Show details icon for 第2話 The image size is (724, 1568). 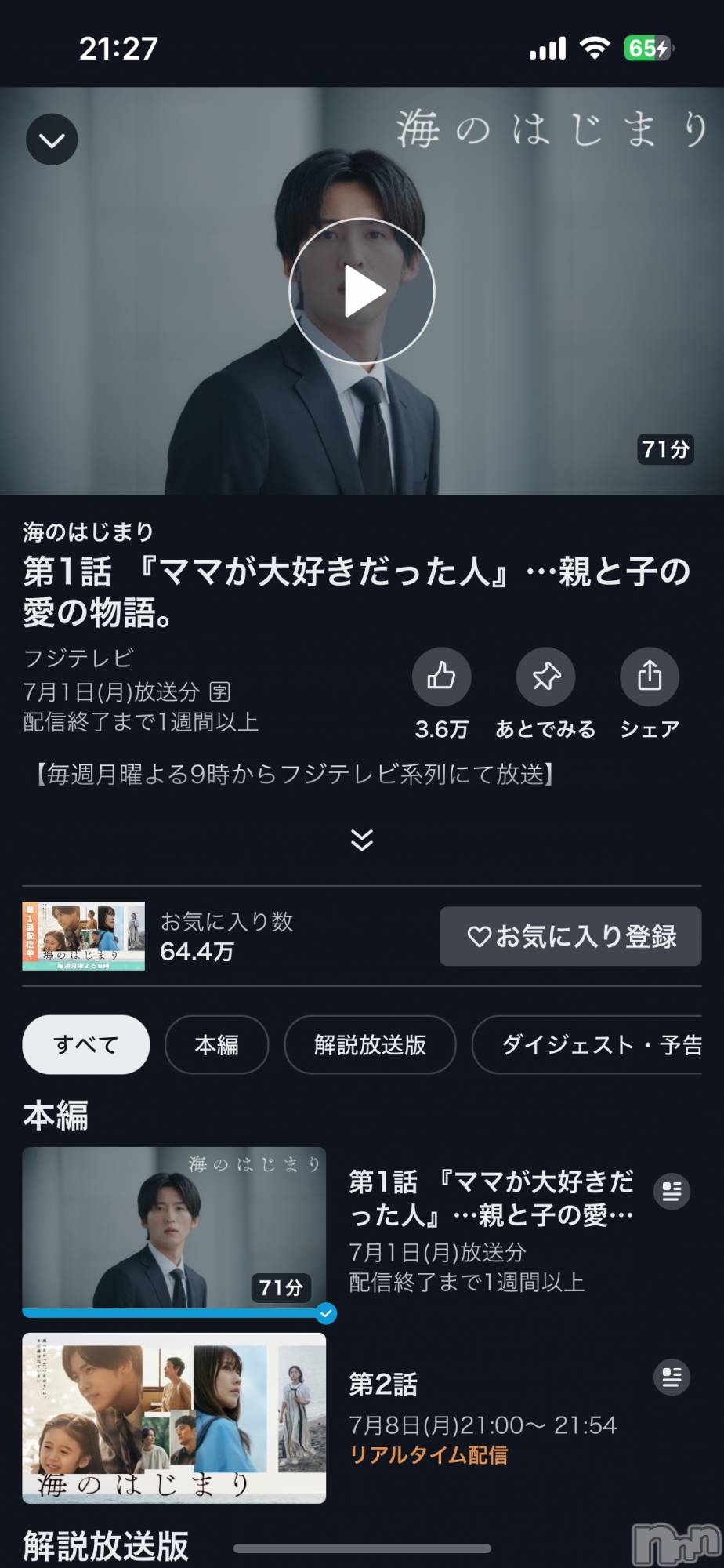point(672,1377)
